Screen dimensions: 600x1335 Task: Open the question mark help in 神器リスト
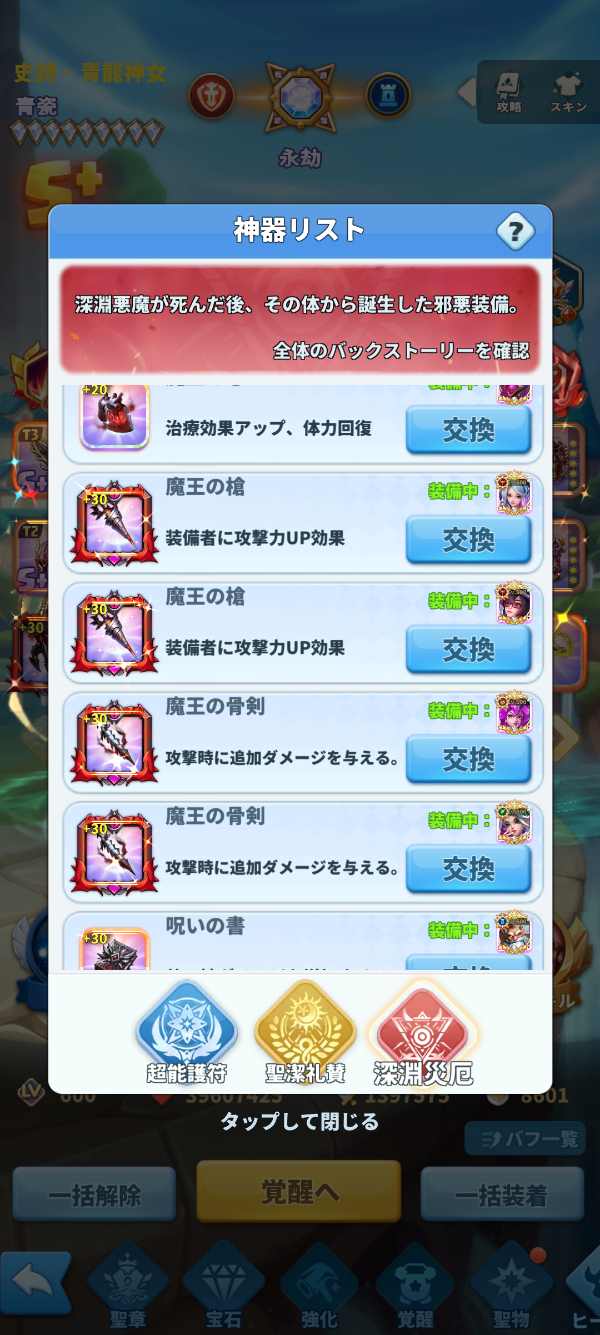pyautogui.click(x=516, y=234)
